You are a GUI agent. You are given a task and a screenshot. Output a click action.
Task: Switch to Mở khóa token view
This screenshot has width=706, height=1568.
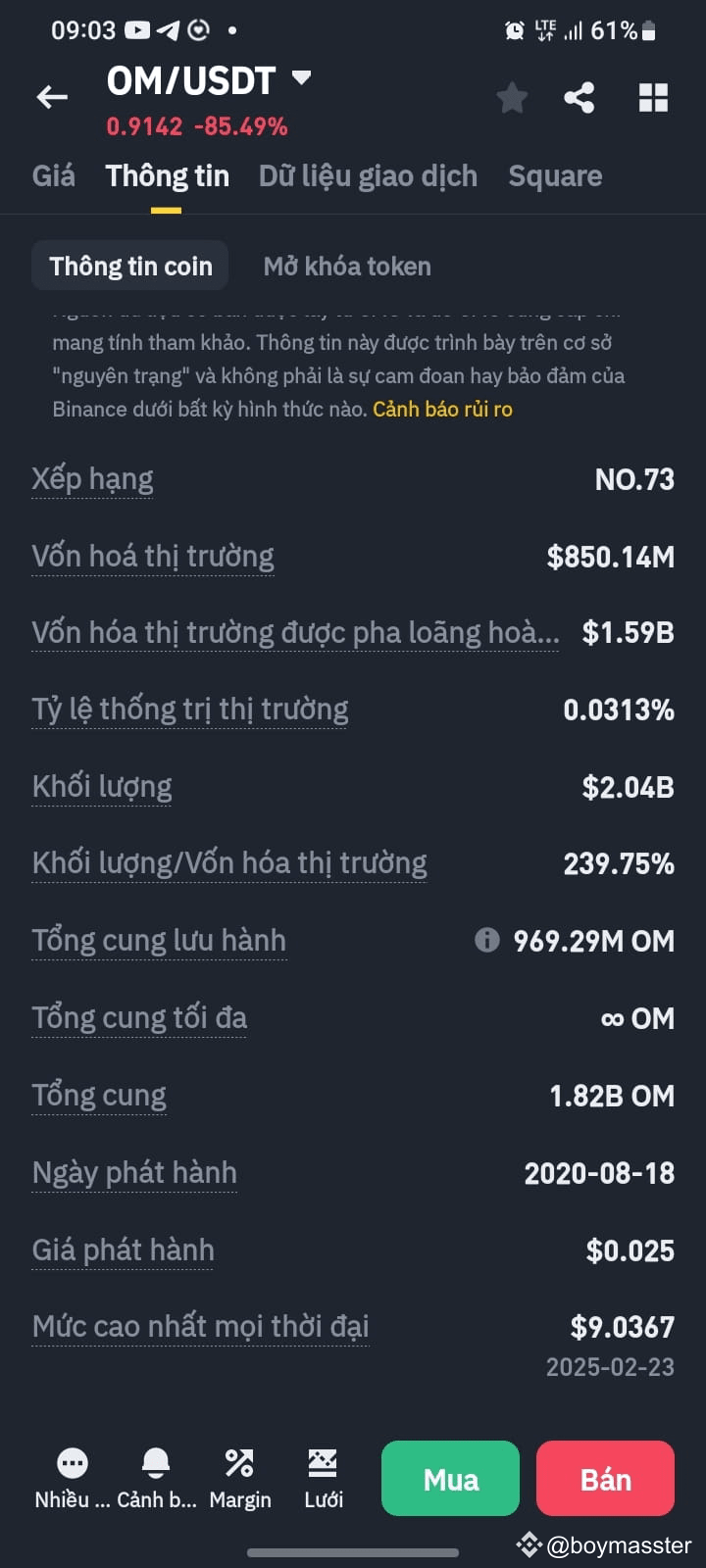click(346, 266)
